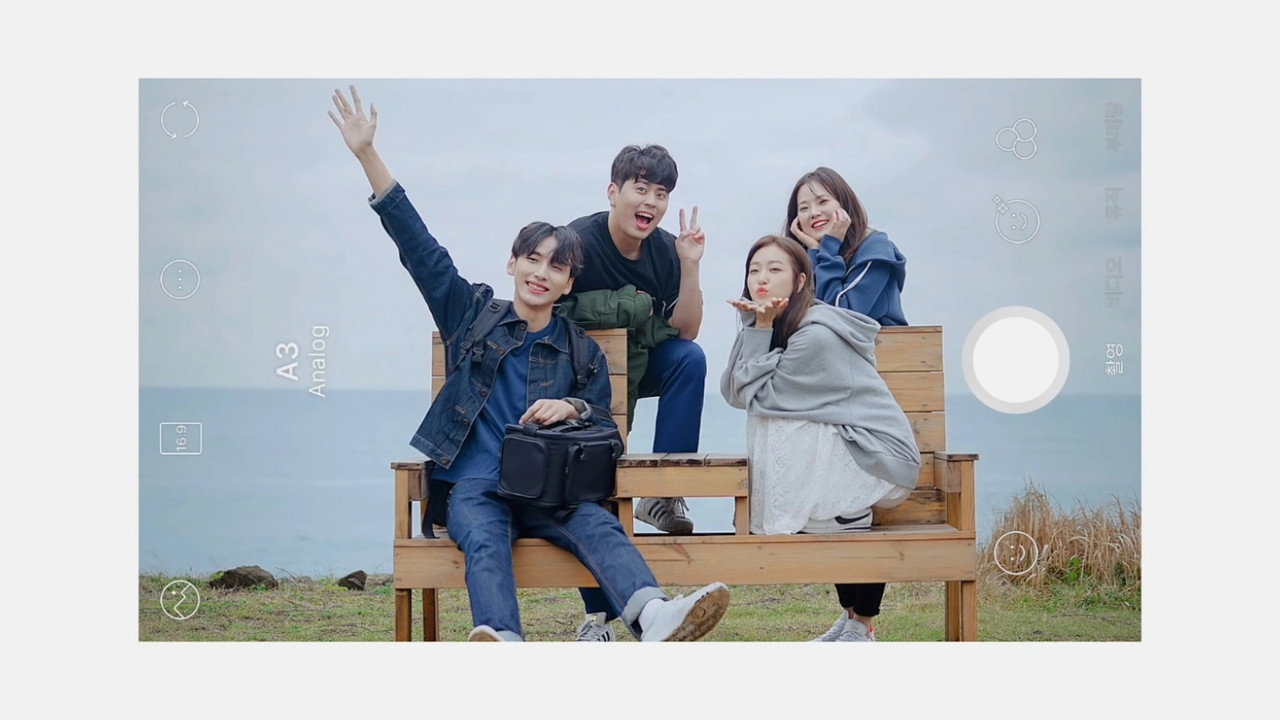Open the beauty face sparkle icon
This screenshot has height=720, width=1280.
[x=1016, y=220]
